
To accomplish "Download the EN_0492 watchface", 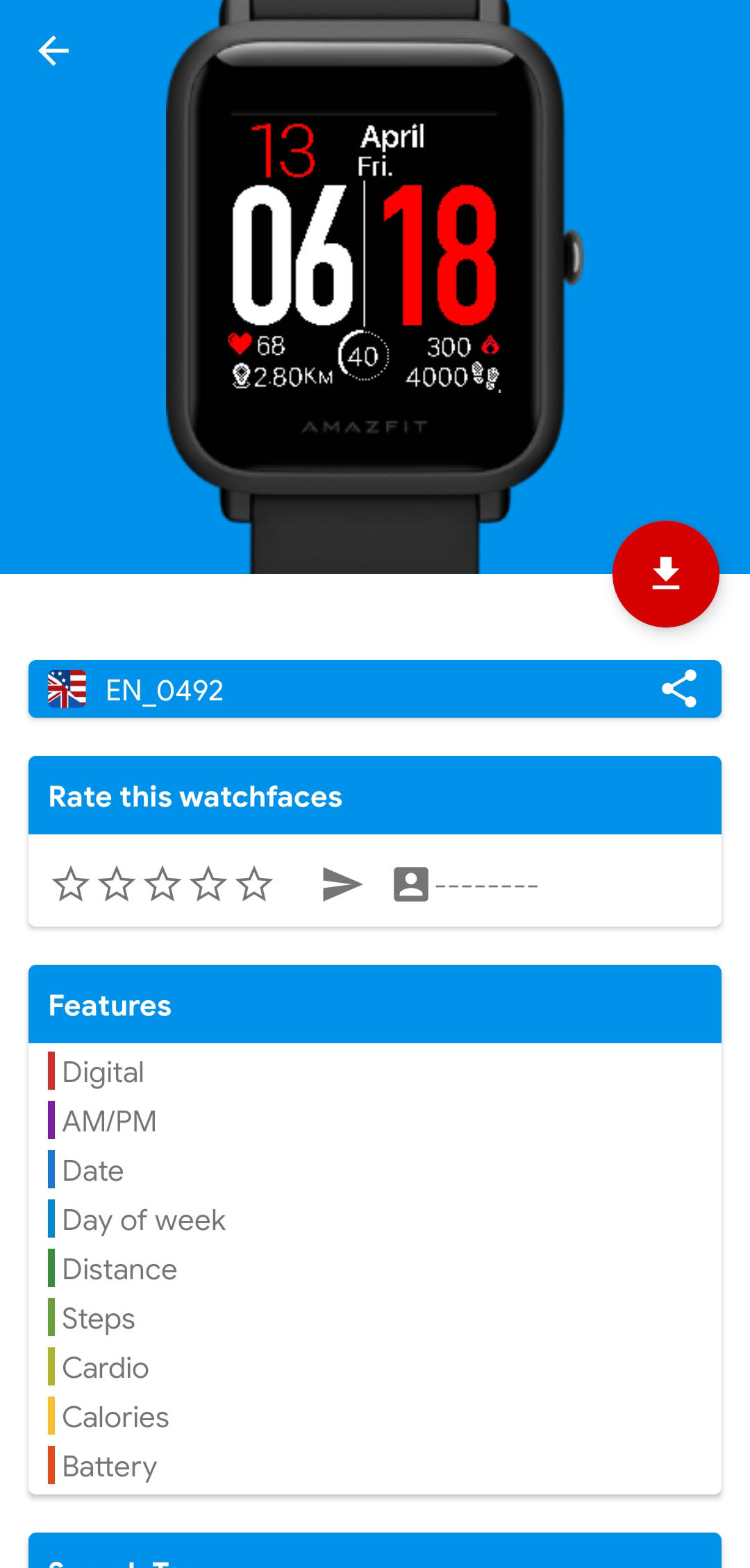I will tap(665, 574).
